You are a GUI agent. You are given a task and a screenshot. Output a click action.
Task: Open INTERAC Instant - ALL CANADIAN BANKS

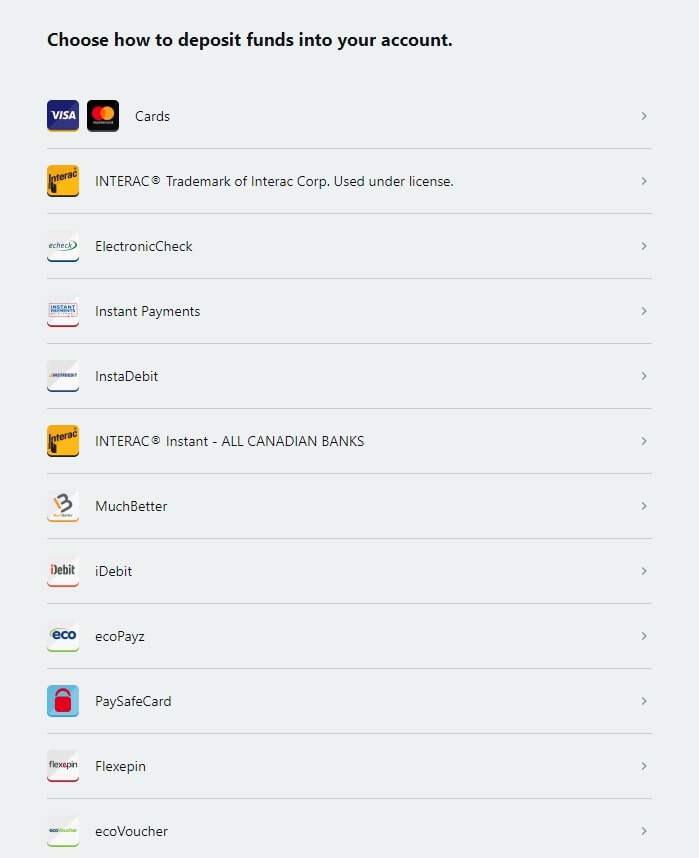pyautogui.click(x=229, y=441)
